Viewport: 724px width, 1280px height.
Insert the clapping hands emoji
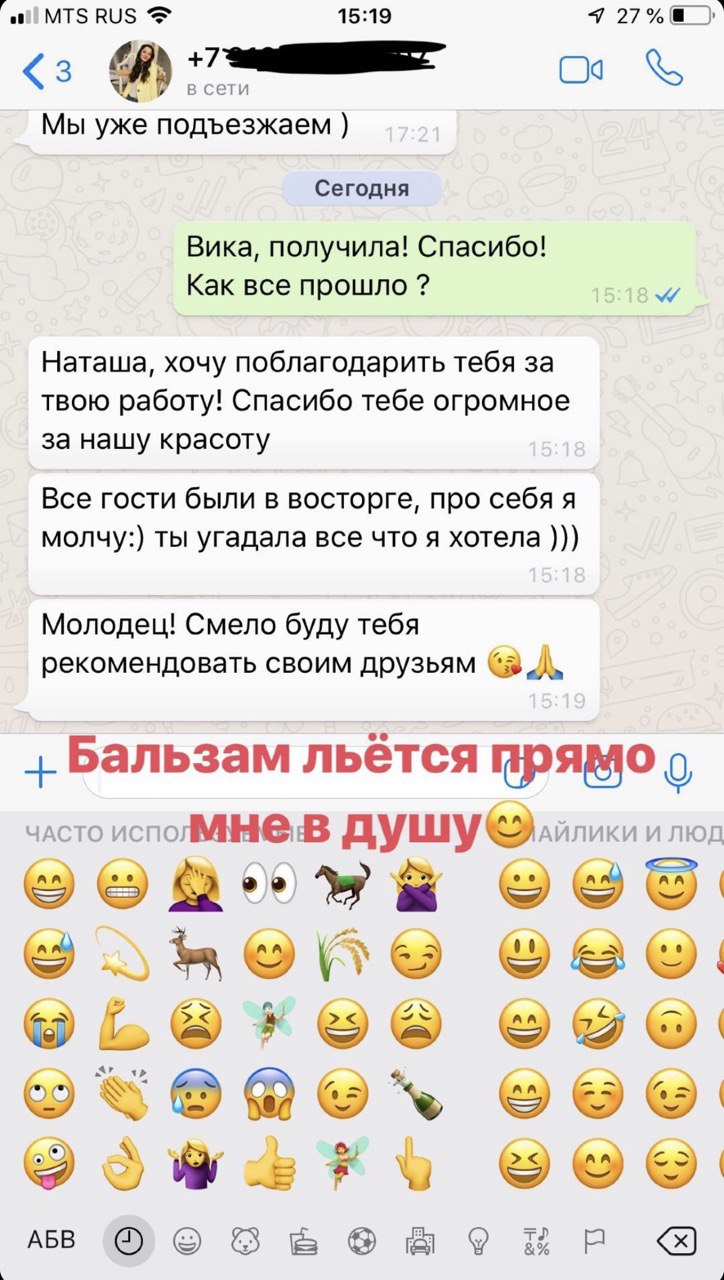point(123,1092)
